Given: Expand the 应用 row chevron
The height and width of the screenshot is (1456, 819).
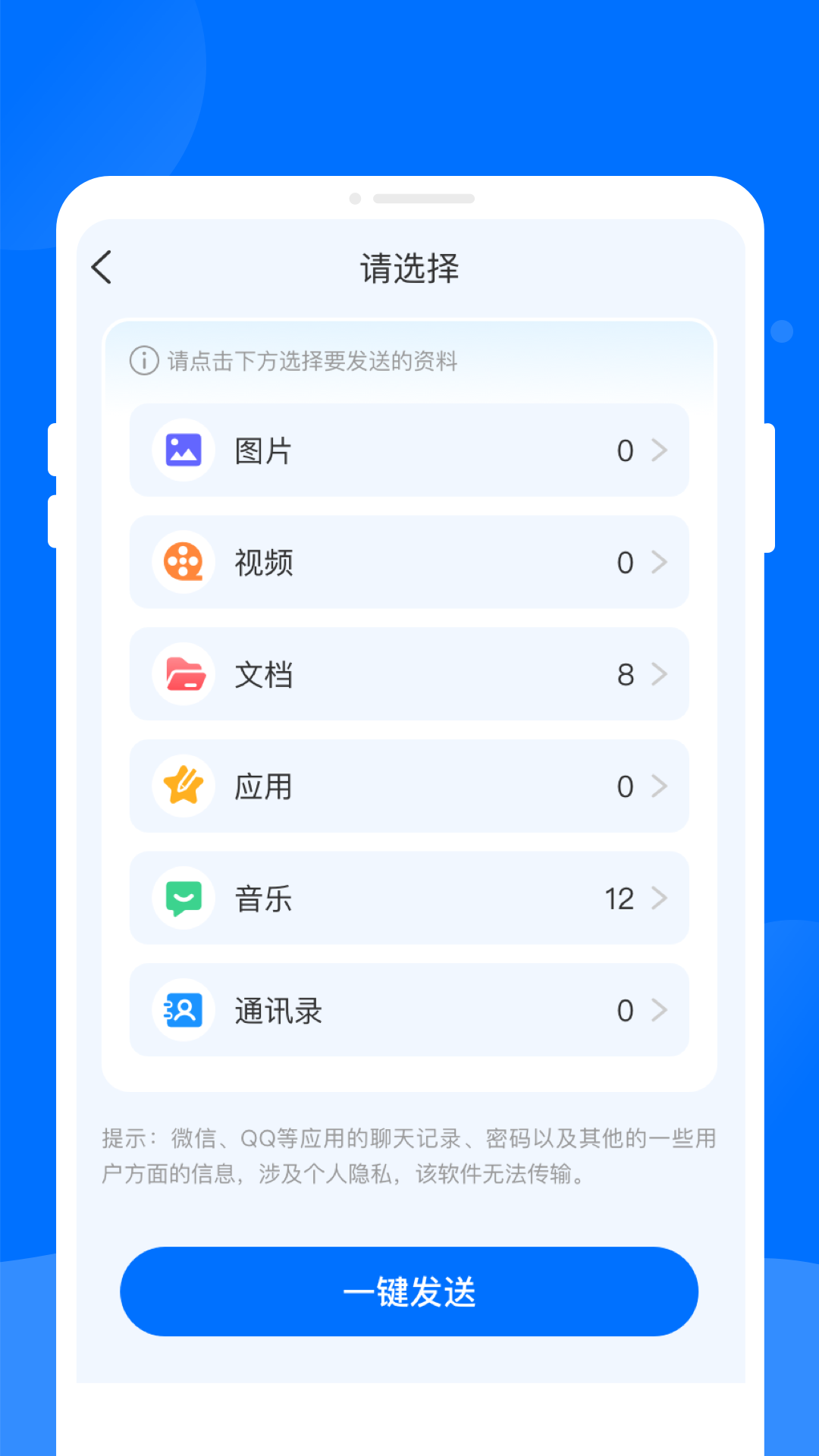Looking at the screenshot, I should (661, 786).
